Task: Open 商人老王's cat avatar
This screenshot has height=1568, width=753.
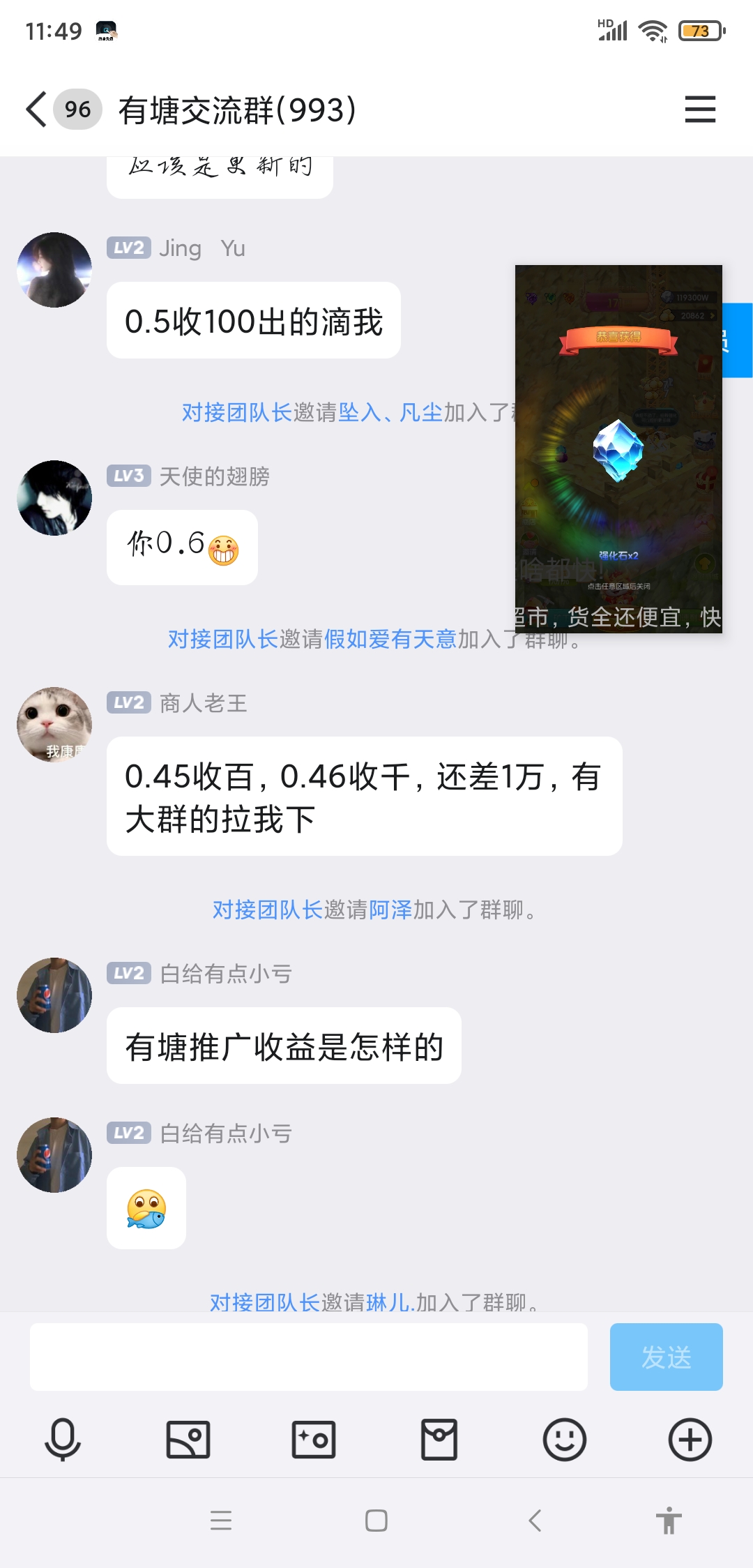Action: pos(54,725)
